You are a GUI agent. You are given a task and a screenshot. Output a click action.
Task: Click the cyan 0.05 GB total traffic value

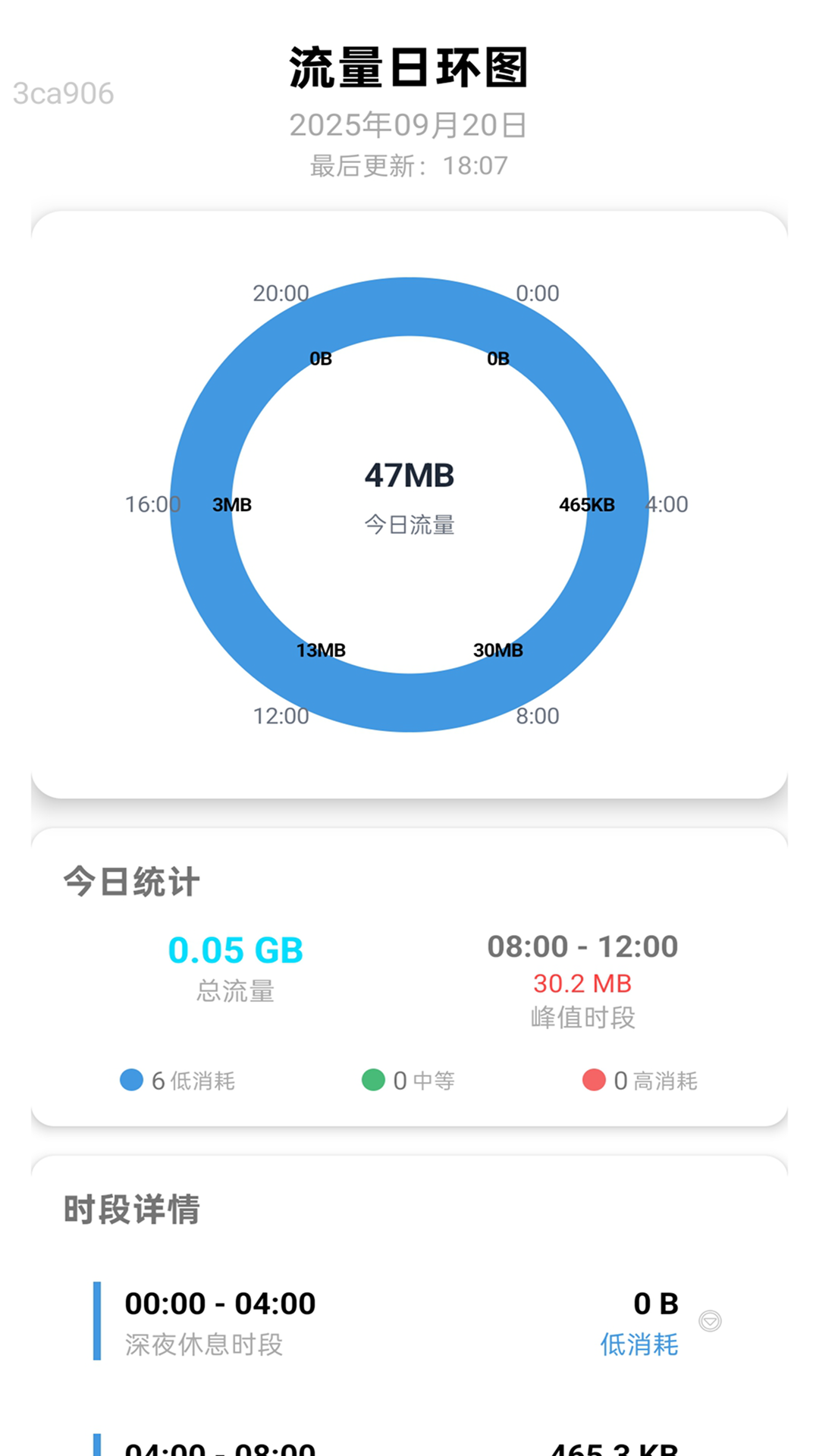(x=235, y=950)
